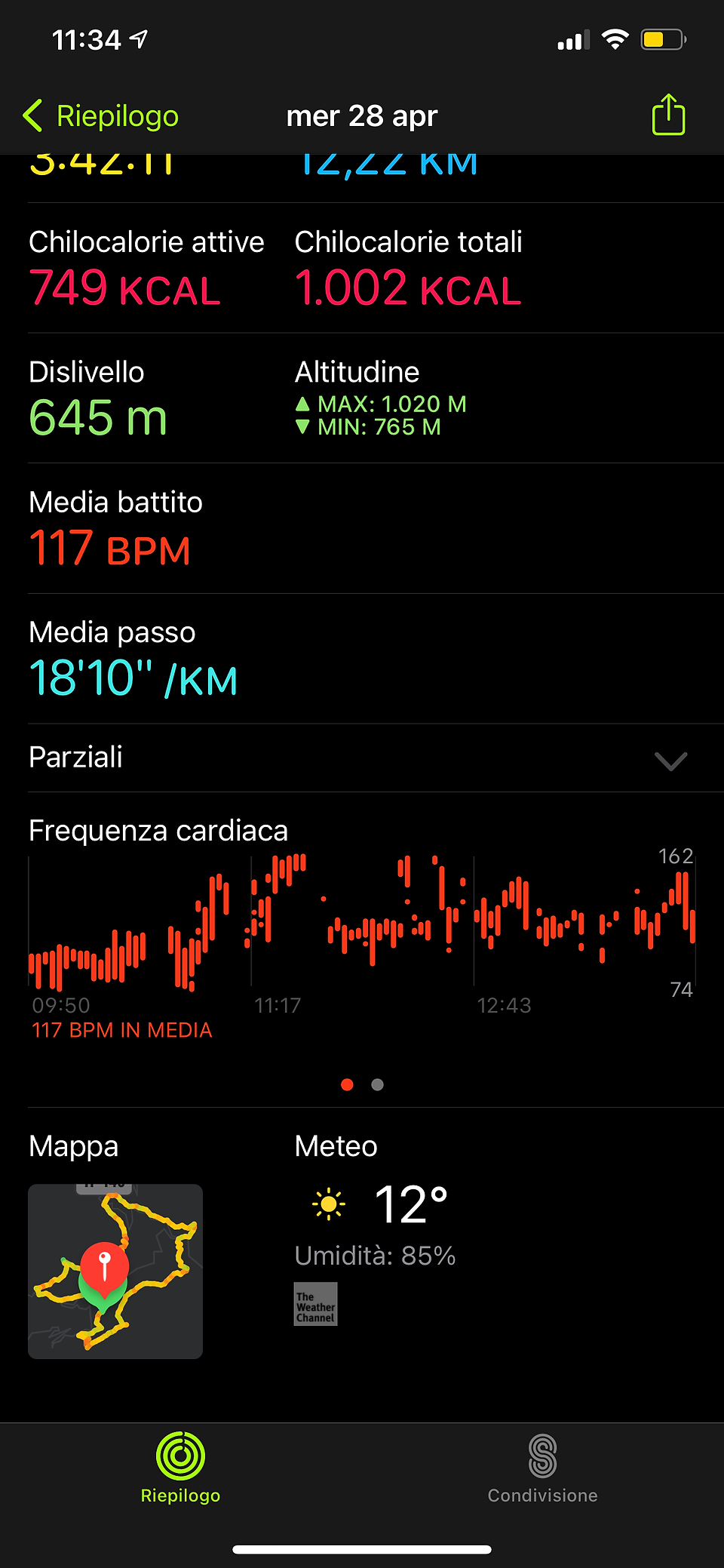Share this workout summary
Viewport: 724px width, 1568px height.
point(668,115)
